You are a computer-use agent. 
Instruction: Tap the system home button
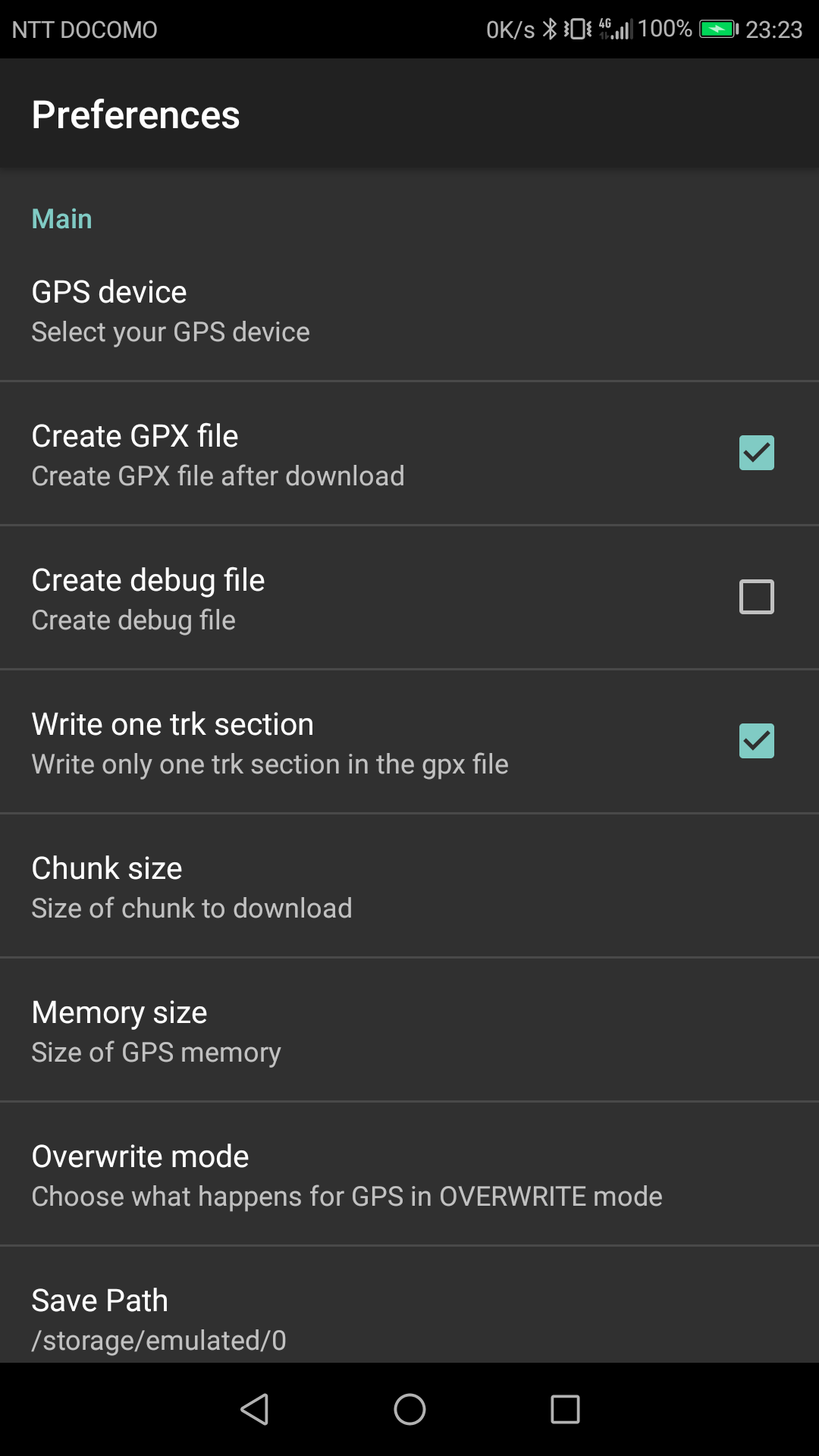[x=409, y=1409]
